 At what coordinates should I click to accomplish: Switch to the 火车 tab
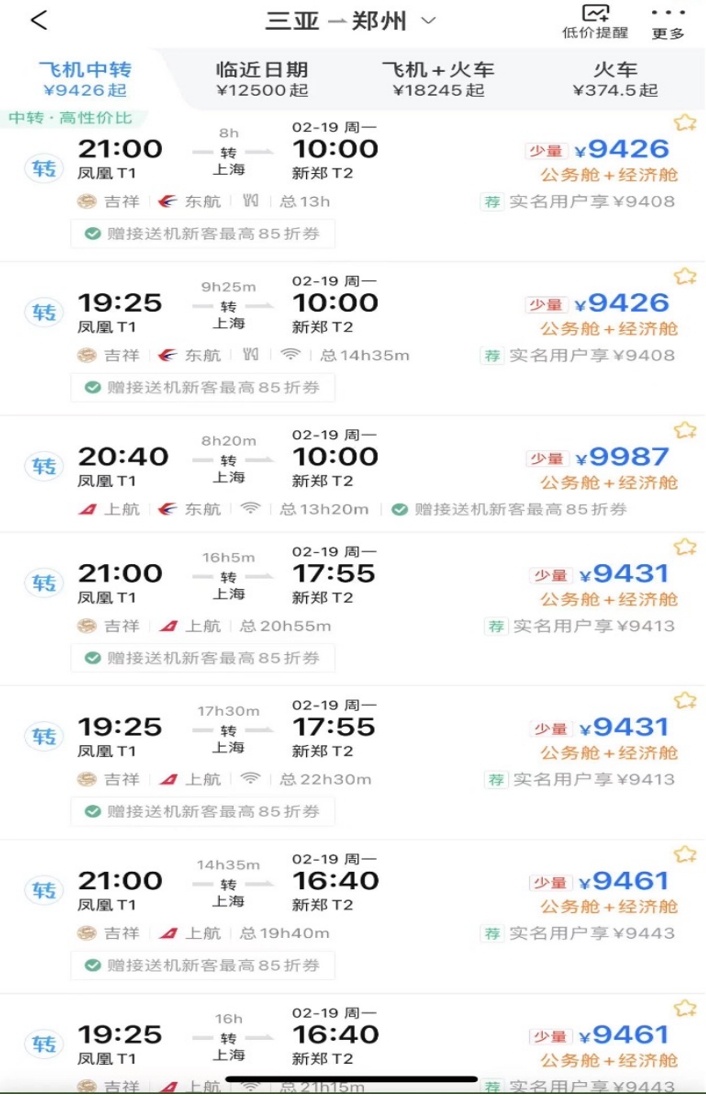click(616, 79)
